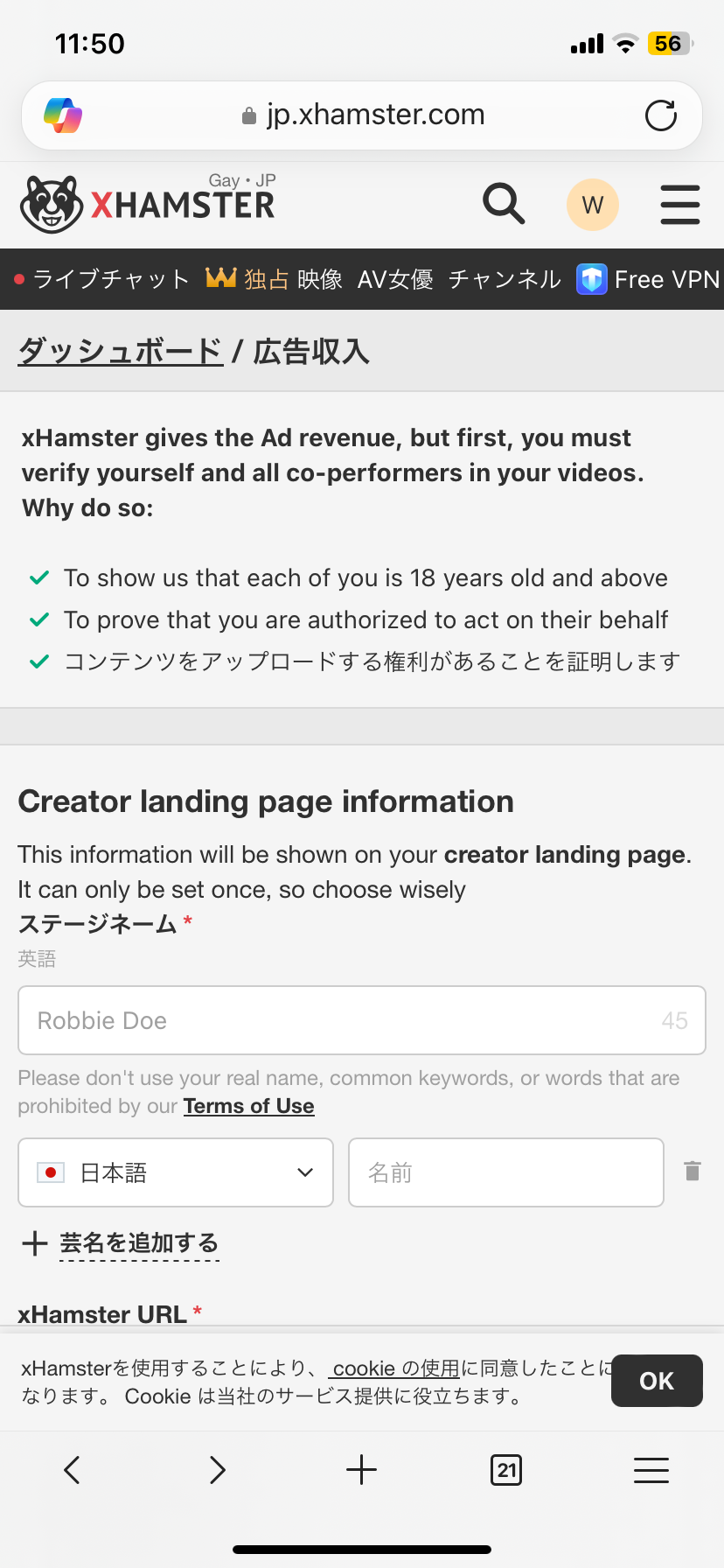Tap the jp.xhamster.com address field
Viewport: 724px width, 1568px height.
(362, 115)
